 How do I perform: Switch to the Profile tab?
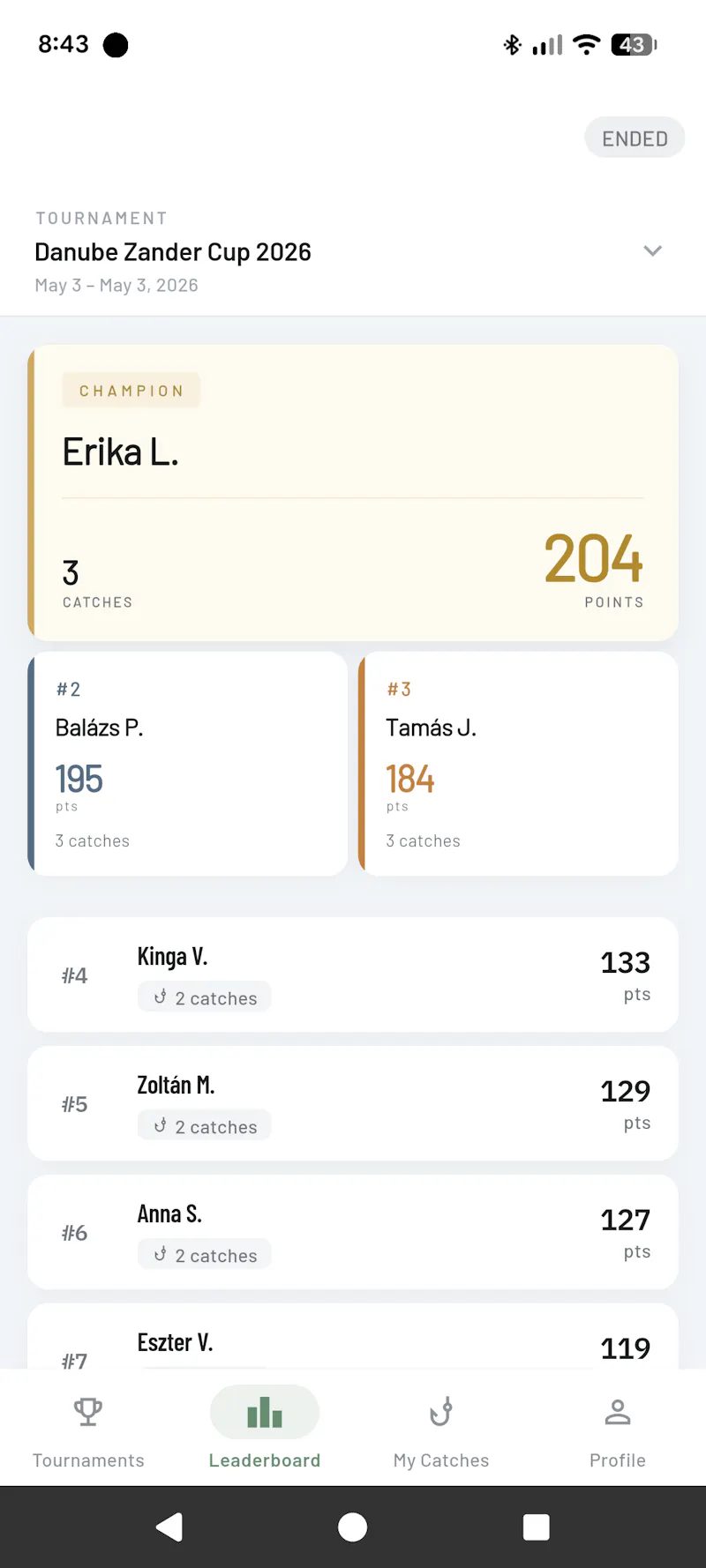point(618,1429)
